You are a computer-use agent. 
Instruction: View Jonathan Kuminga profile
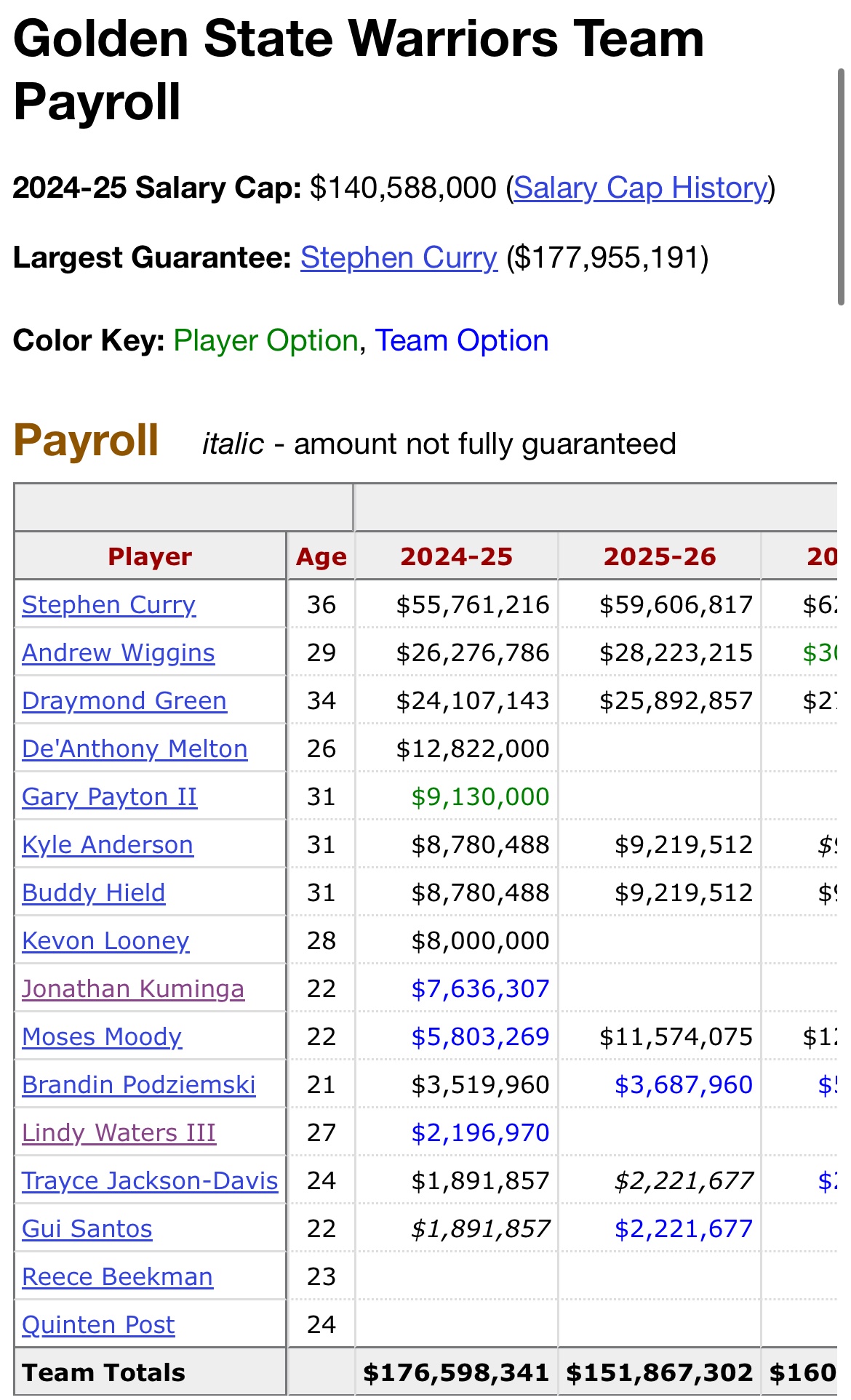click(x=133, y=989)
